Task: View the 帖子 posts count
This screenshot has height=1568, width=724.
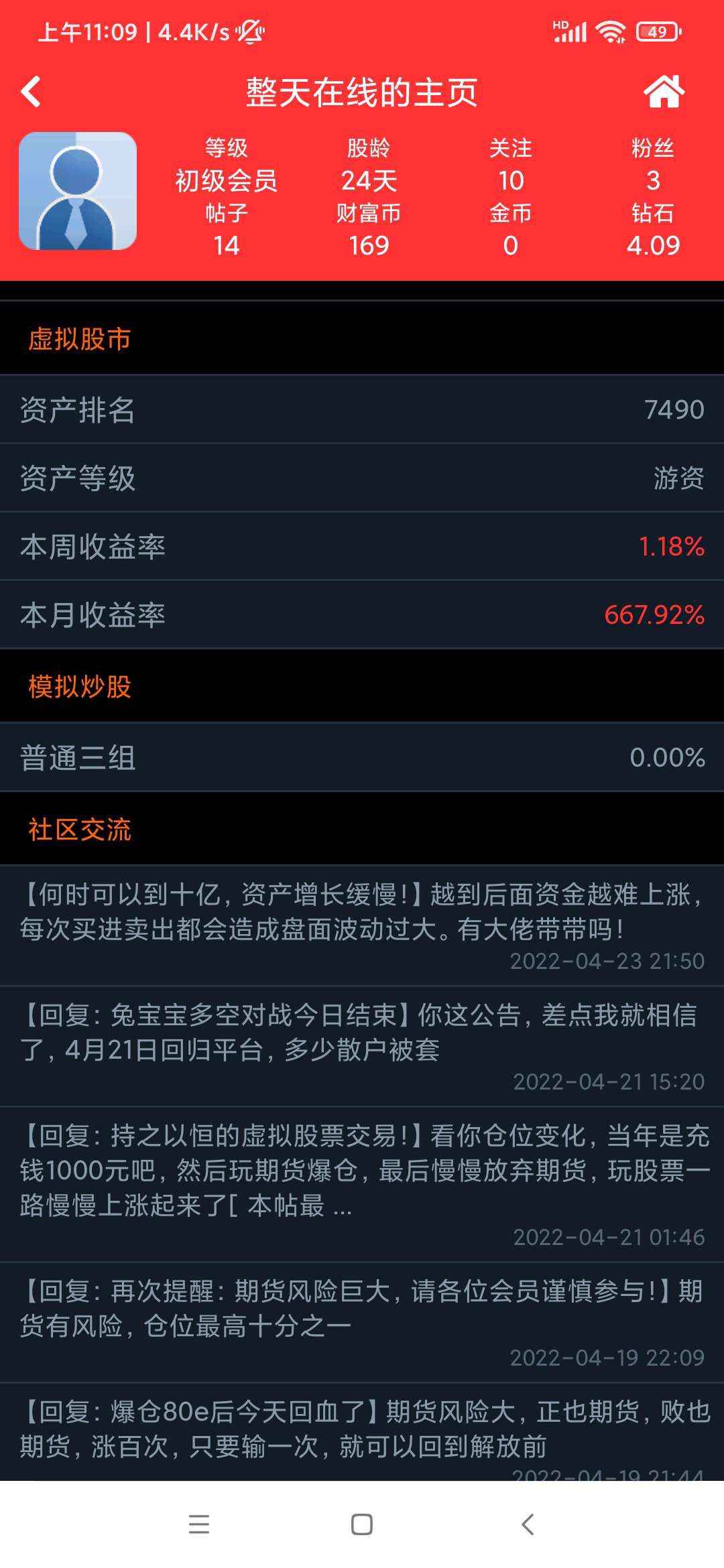Action: tap(227, 230)
